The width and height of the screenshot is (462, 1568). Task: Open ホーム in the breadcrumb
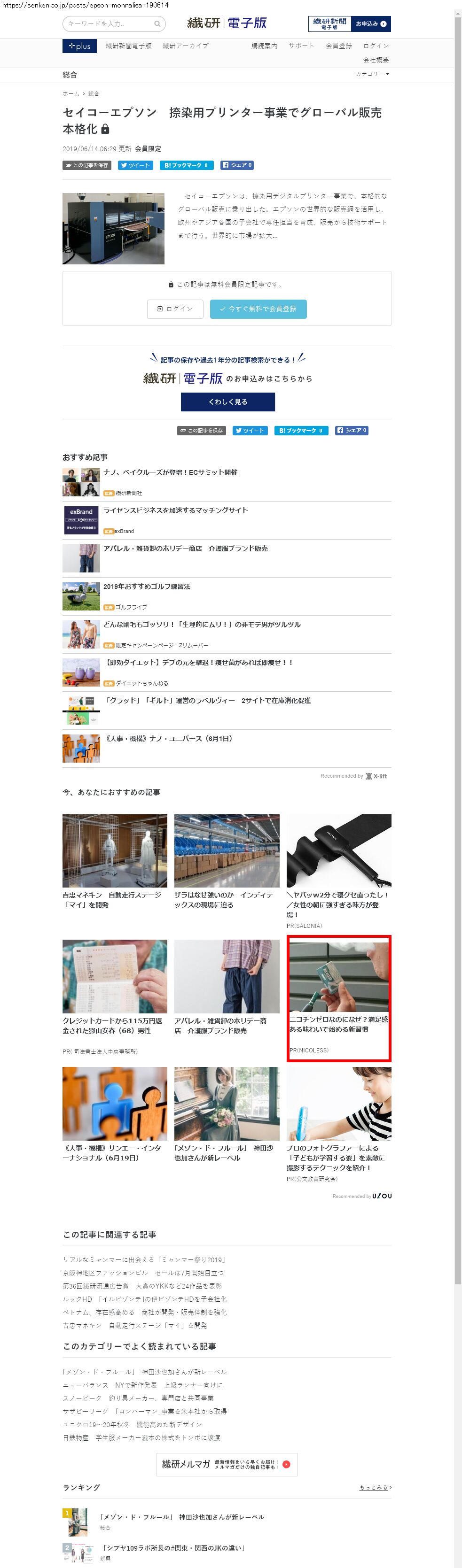70,94
